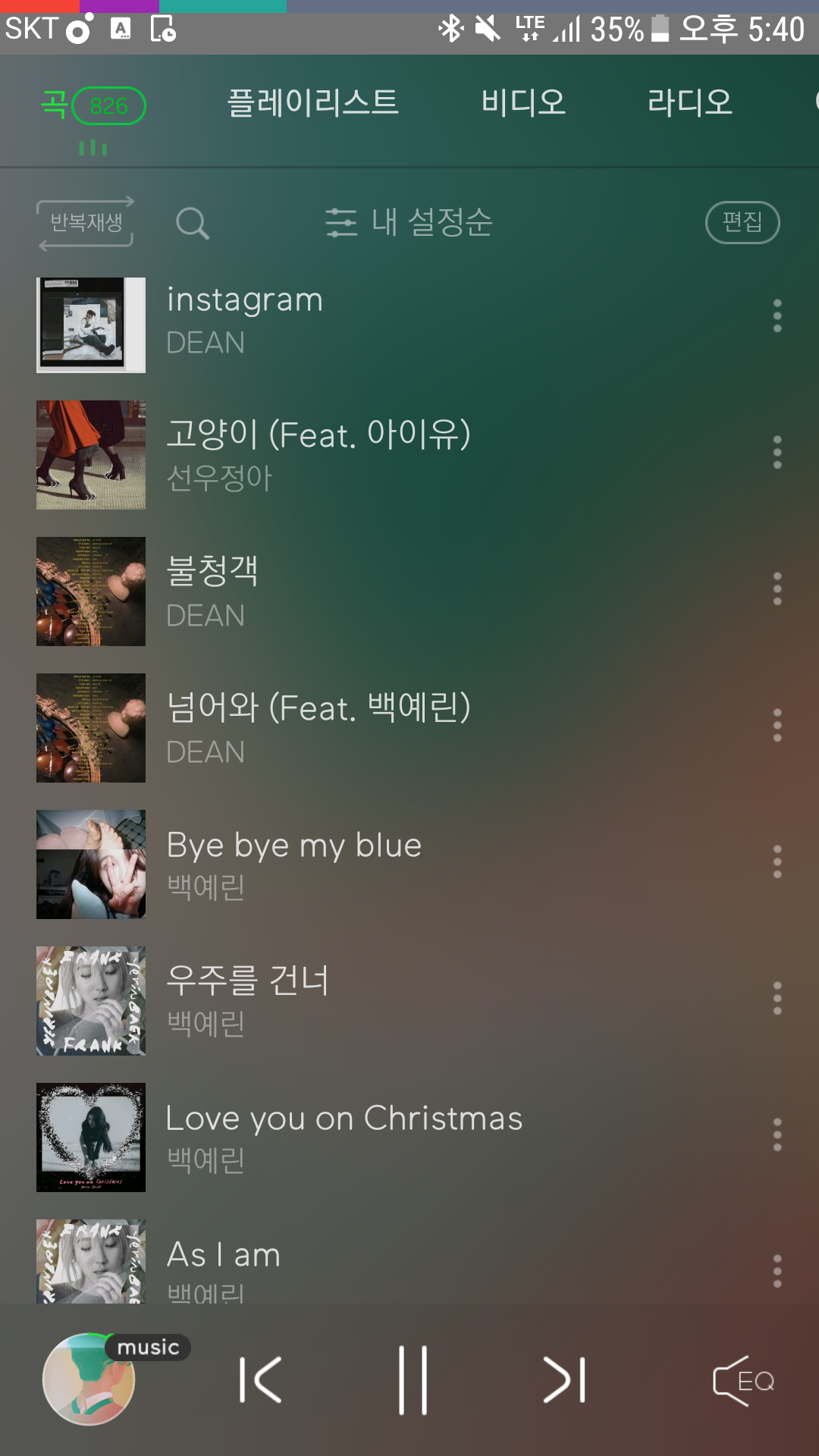Switch to the 비디오 tab
Image resolution: width=819 pixels, height=1456 pixels.
[x=523, y=102]
